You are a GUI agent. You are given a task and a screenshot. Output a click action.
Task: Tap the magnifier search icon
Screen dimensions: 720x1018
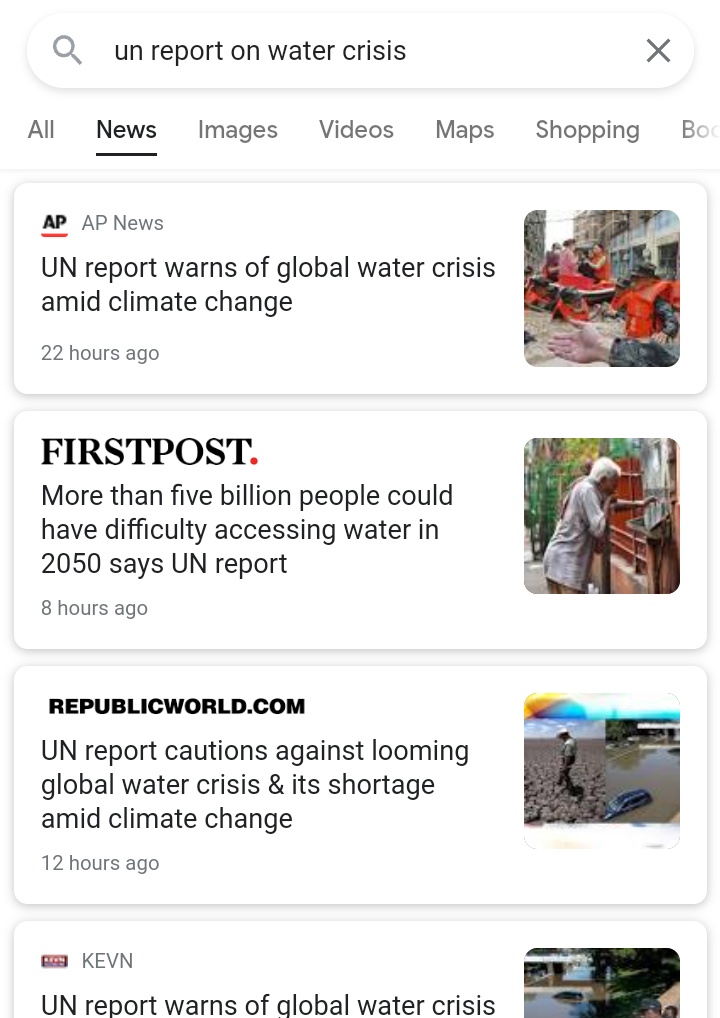tap(67, 50)
